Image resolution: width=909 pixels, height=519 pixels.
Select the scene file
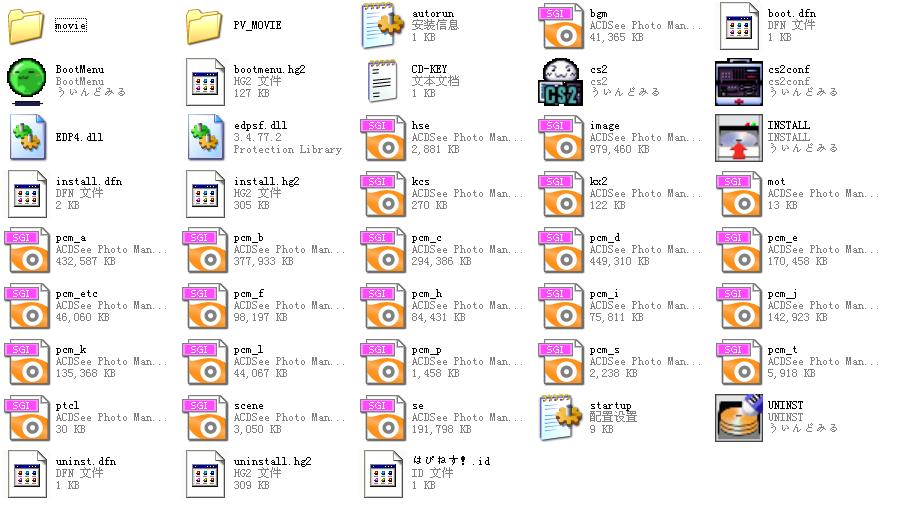206,418
